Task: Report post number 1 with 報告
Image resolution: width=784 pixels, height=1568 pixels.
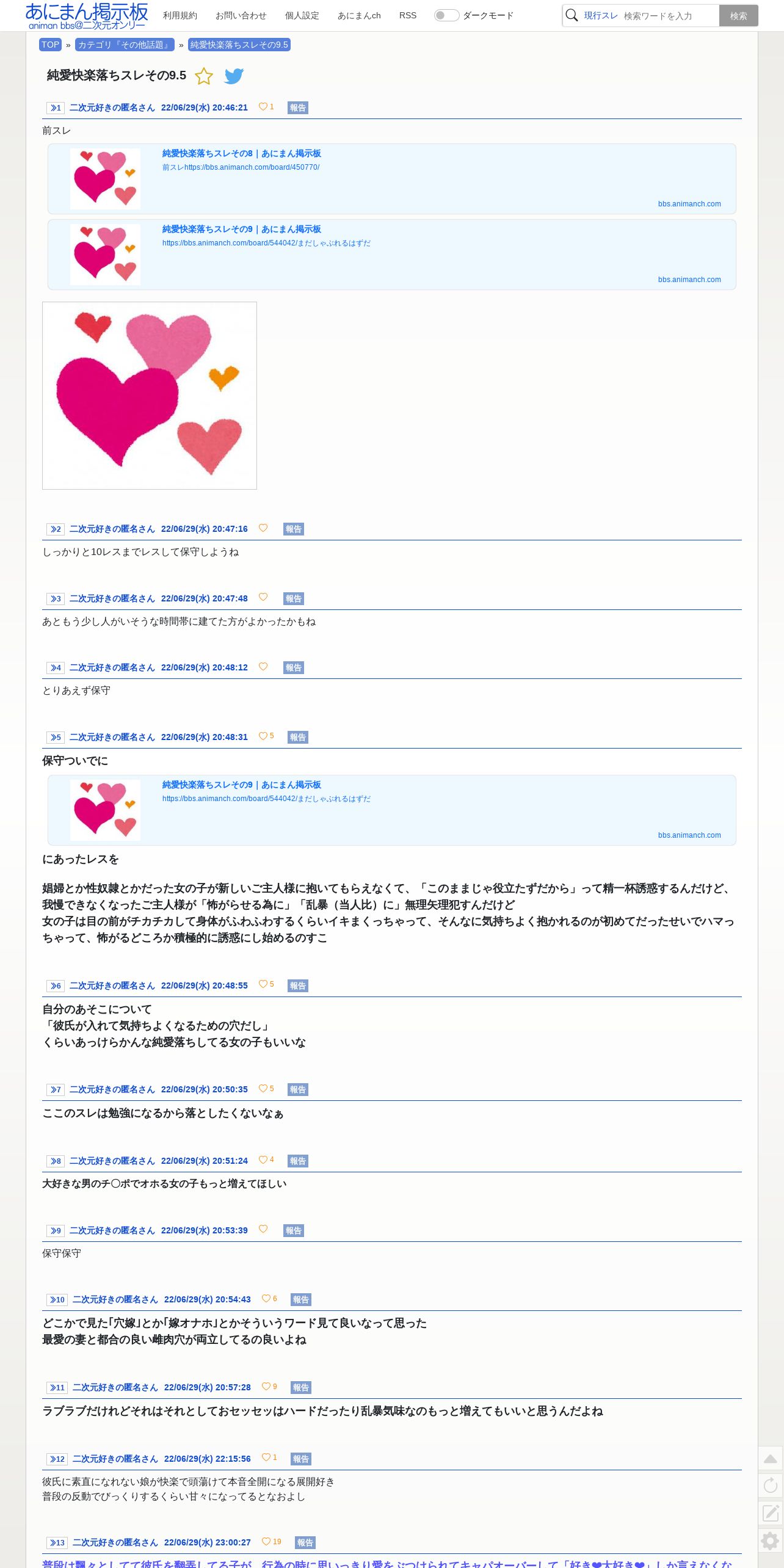Action: click(x=298, y=107)
